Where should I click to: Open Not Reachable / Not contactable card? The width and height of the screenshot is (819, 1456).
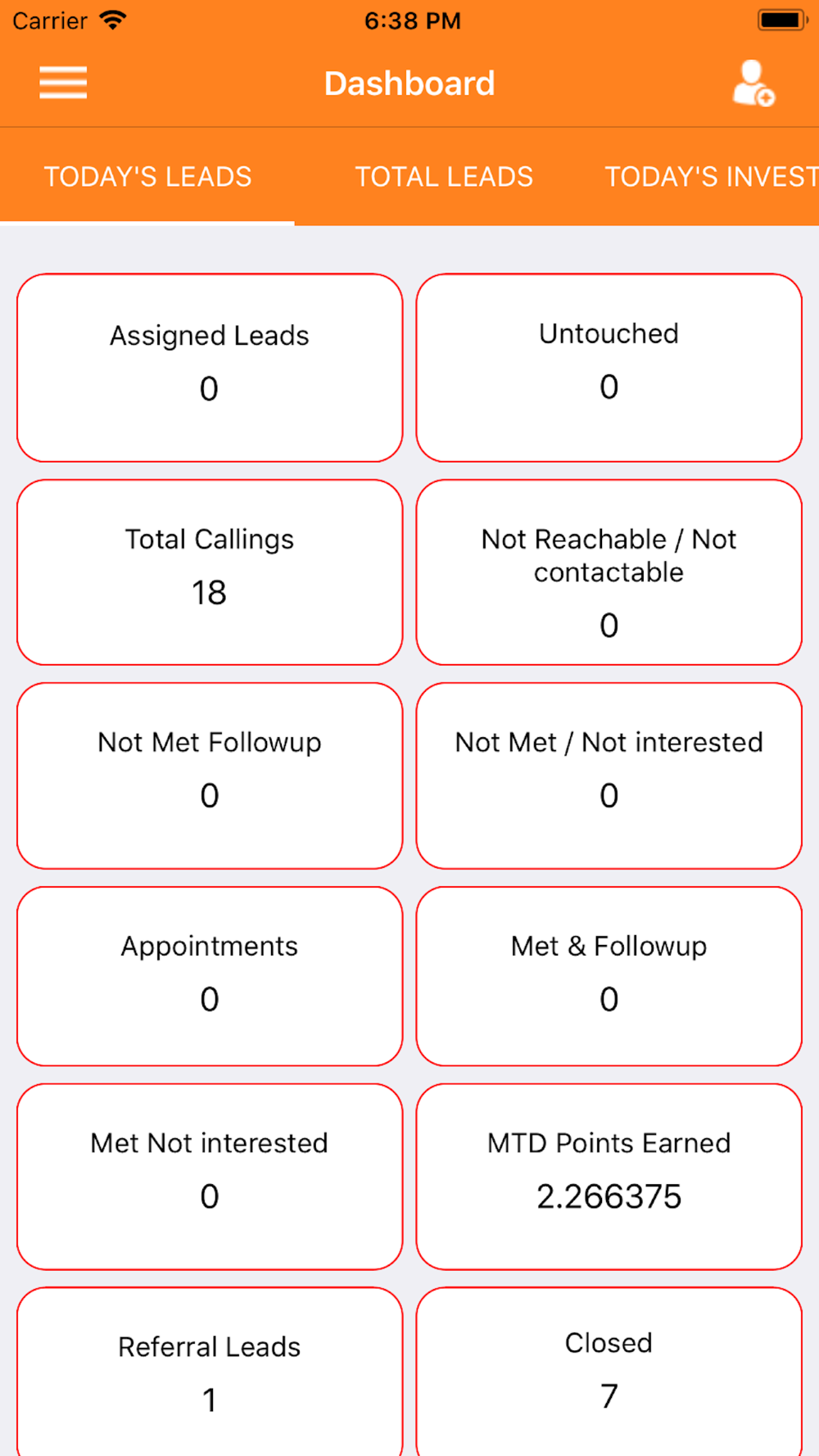tap(609, 572)
